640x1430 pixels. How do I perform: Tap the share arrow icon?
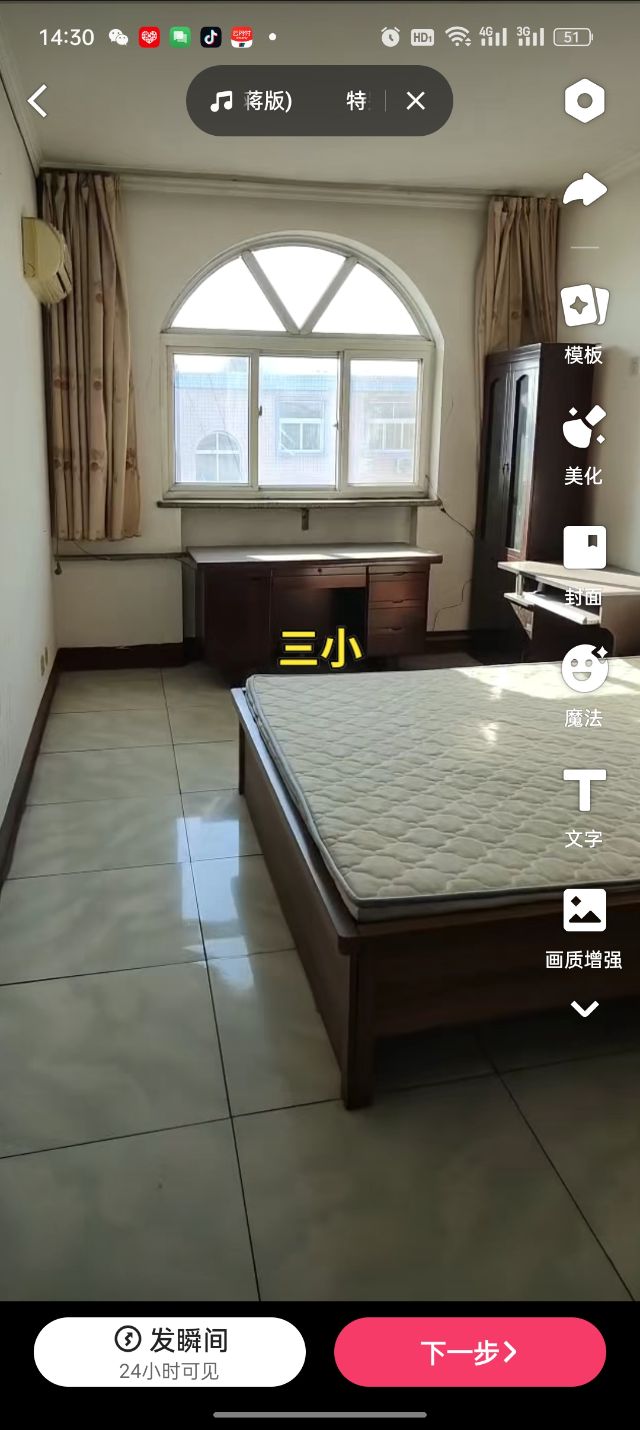pyautogui.click(x=584, y=189)
